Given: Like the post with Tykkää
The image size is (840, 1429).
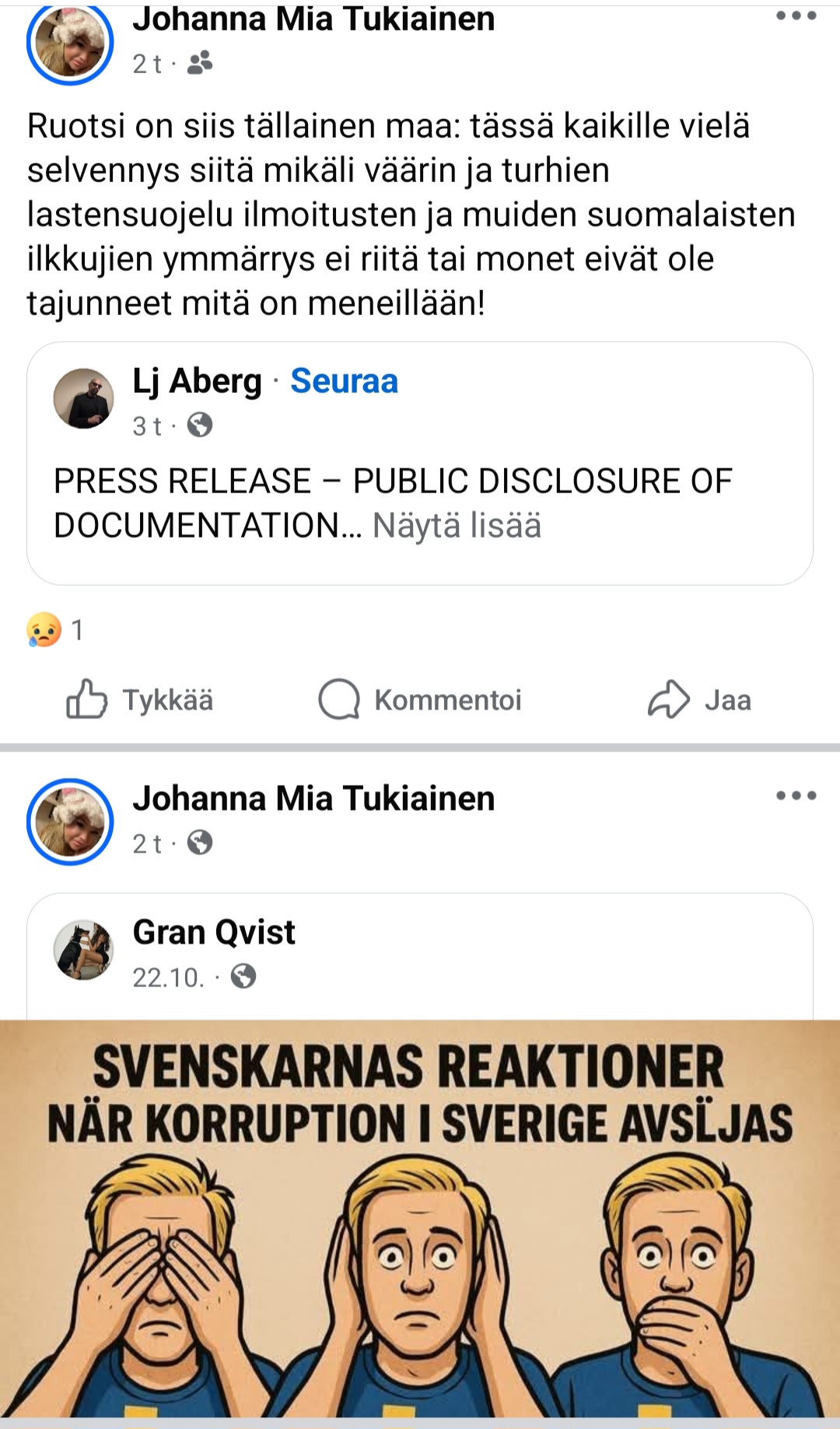Looking at the screenshot, I should (140, 699).
